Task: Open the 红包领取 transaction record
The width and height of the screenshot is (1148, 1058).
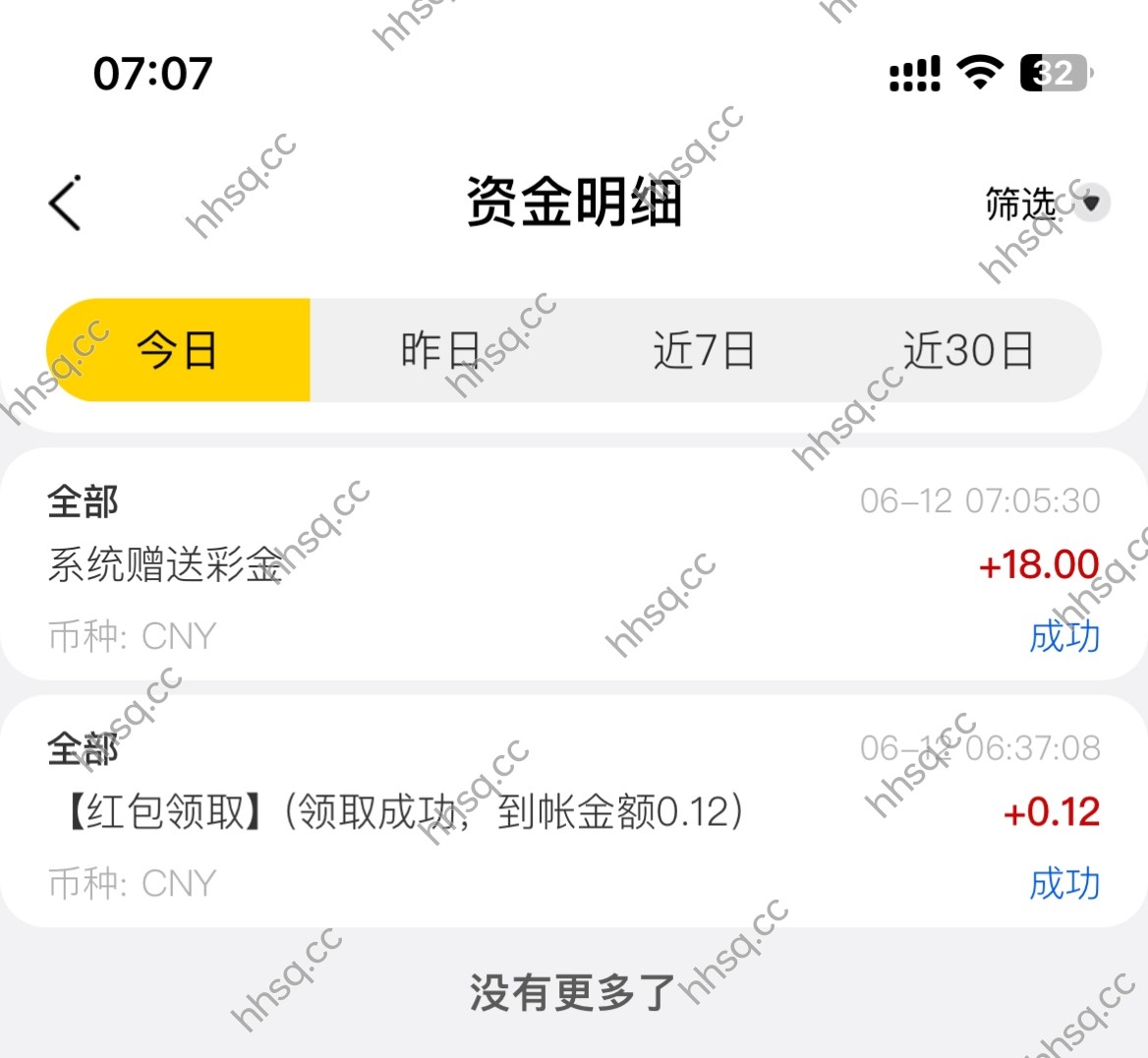Action: coord(574,812)
